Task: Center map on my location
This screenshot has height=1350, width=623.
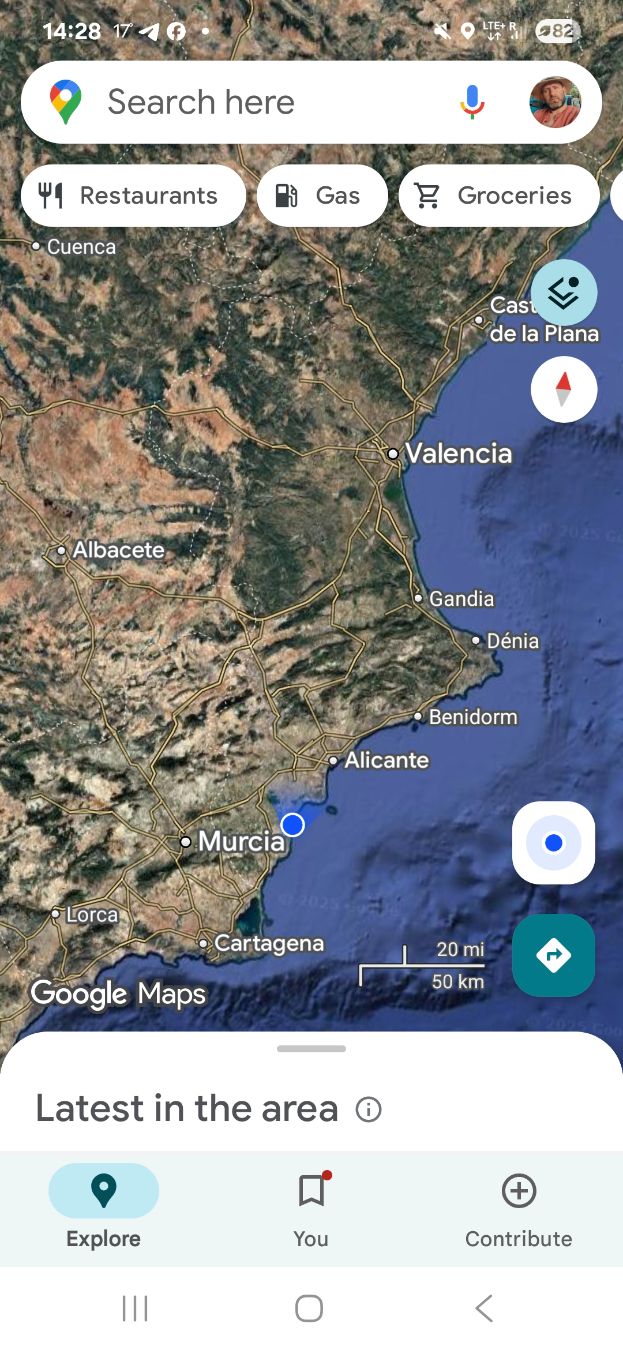Action: [x=553, y=843]
